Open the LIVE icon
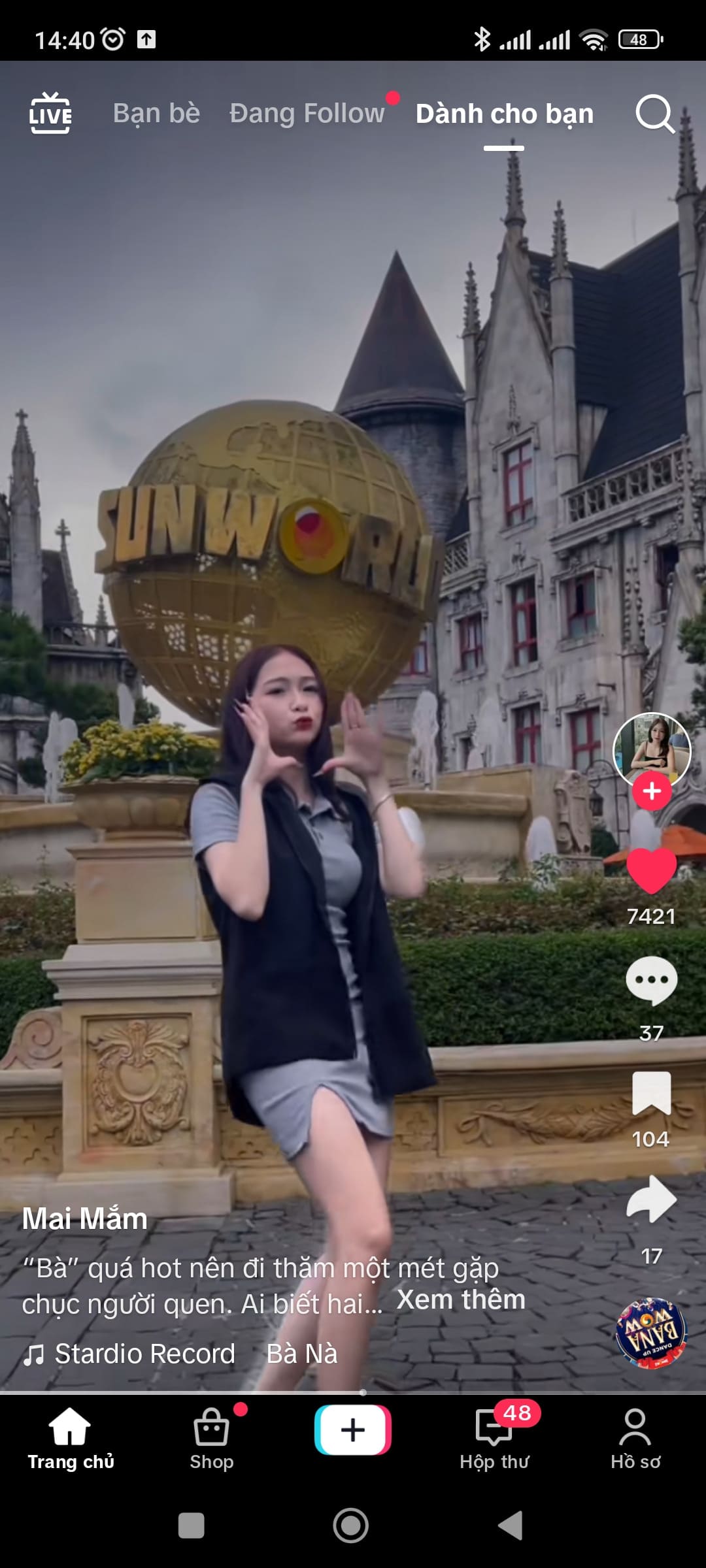The height and width of the screenshot is (1568, 706). [x=50, y=114]
